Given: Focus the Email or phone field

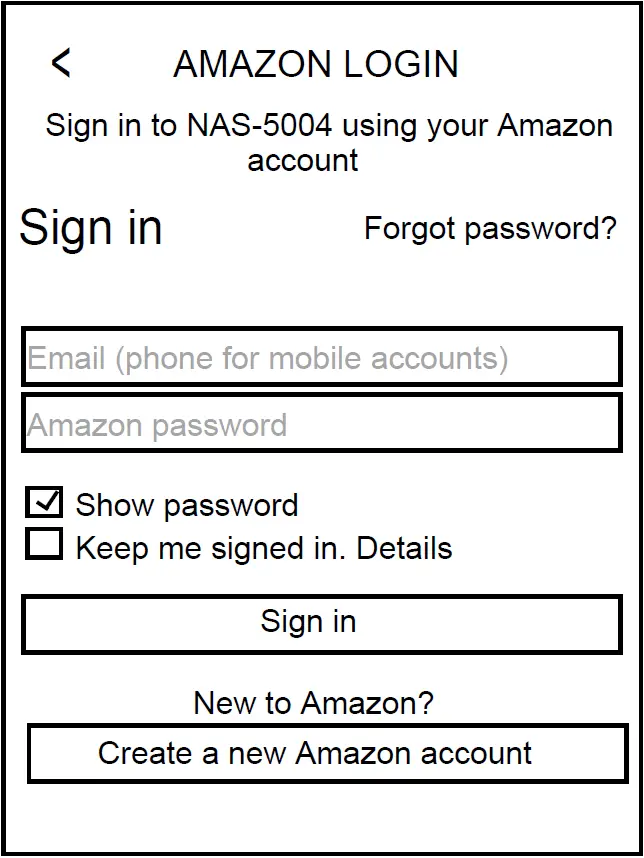Looking at the screenshot, I should point(321,358).
